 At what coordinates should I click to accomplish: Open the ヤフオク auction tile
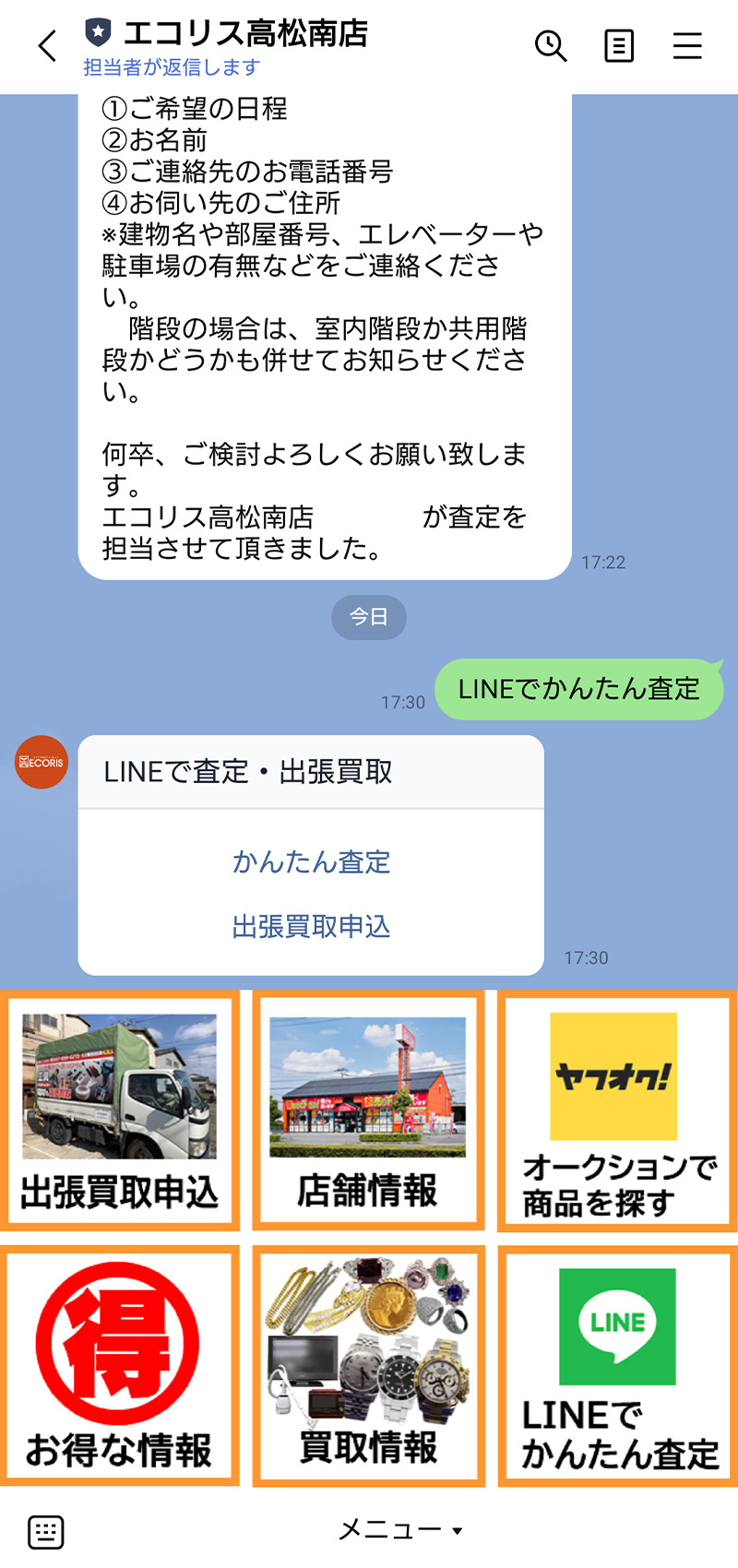(617, 1111)
